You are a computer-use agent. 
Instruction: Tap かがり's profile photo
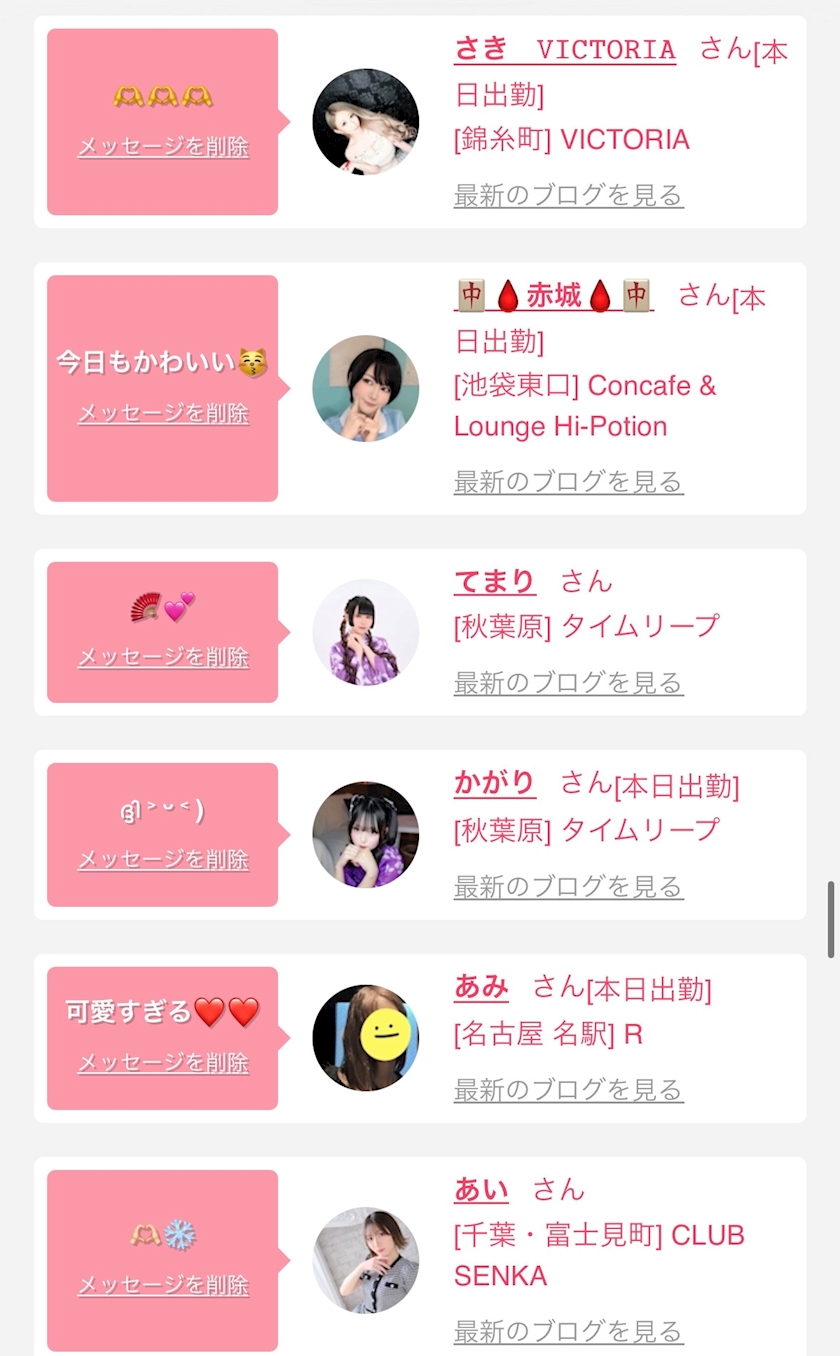click(365, 835)
